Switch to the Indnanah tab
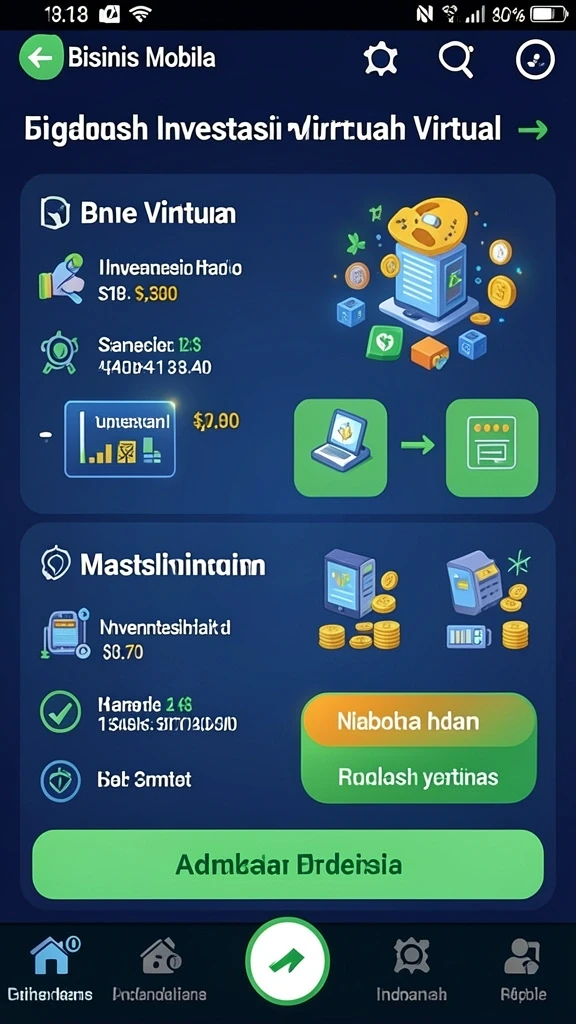 [x=411, y=967]
